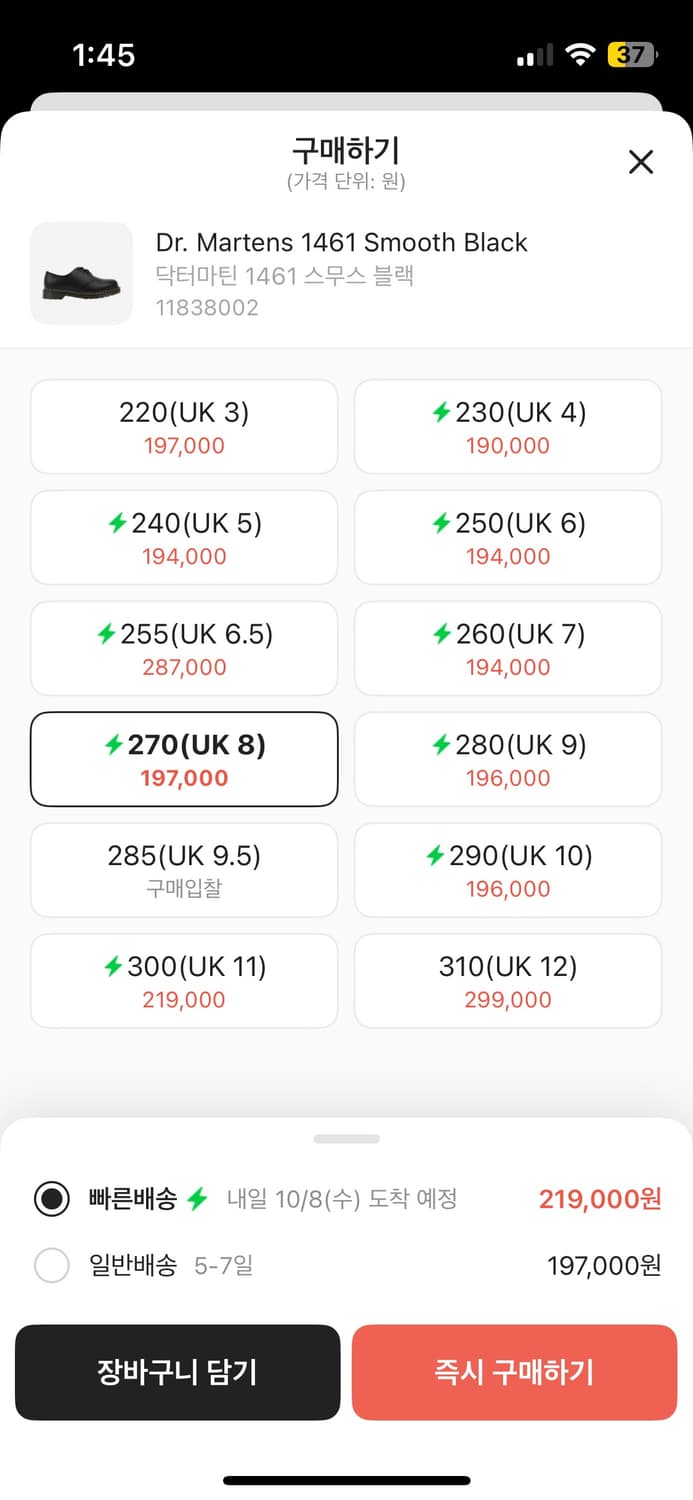Select size 220(UK 3)
Screen dimensions: 693x1500
pos(184,427)
